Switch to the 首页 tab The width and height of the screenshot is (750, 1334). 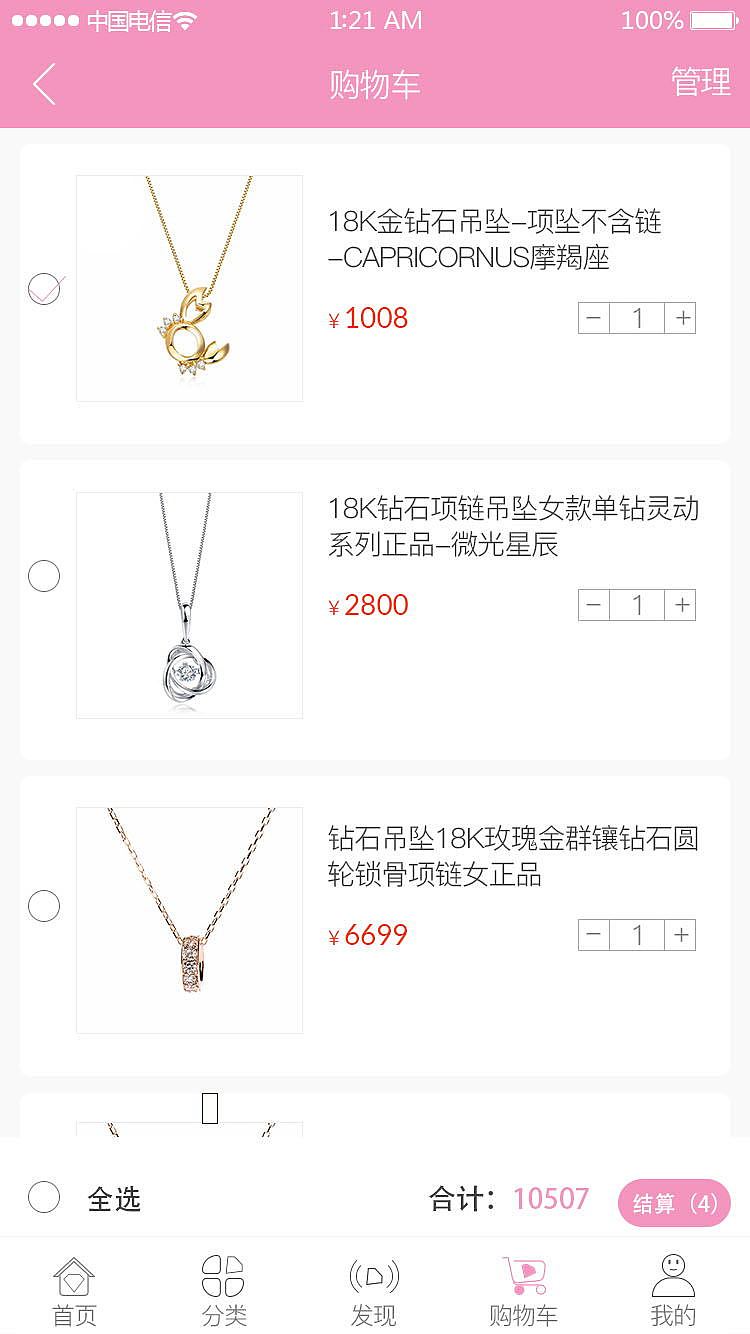pos(74,1291)
